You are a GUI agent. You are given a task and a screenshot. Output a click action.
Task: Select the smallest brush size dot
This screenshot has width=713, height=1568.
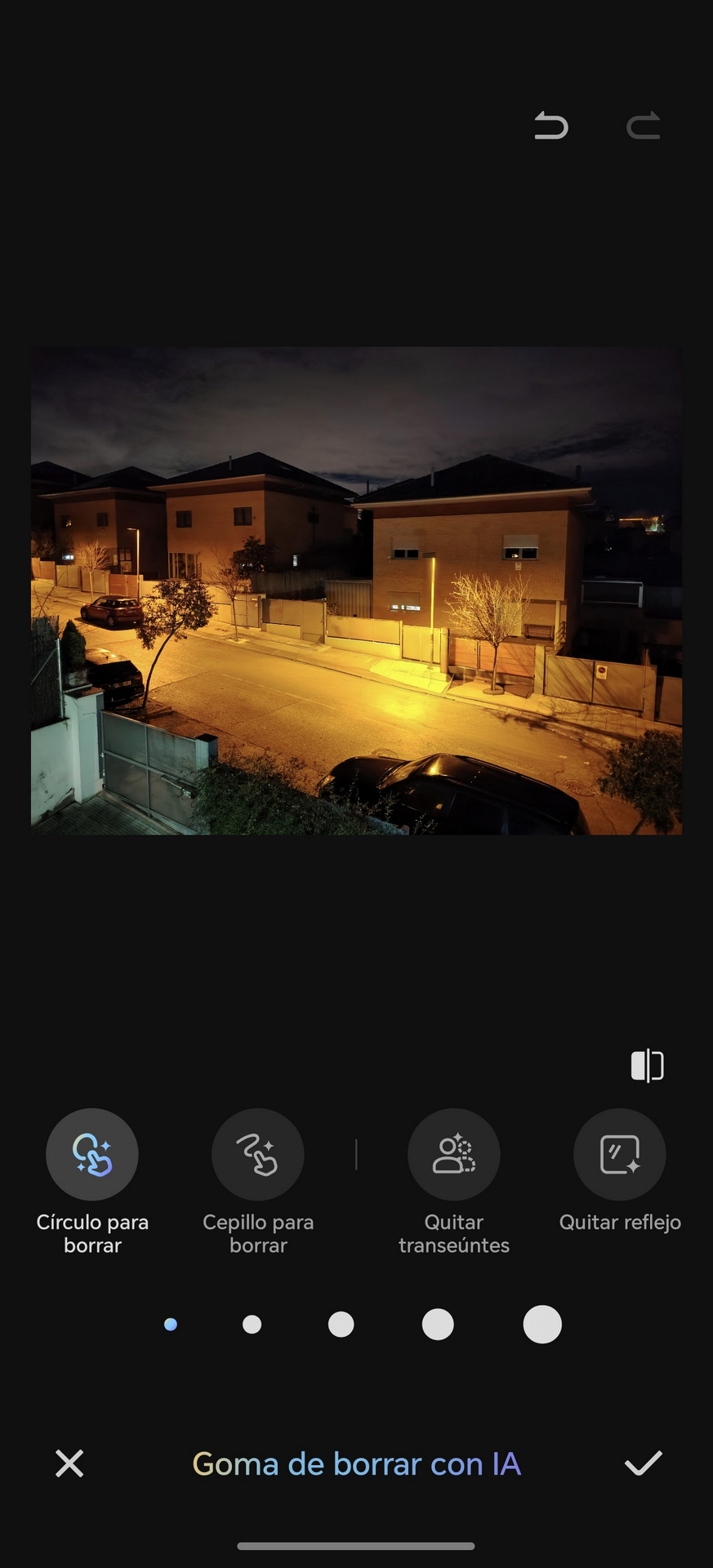171,1324
